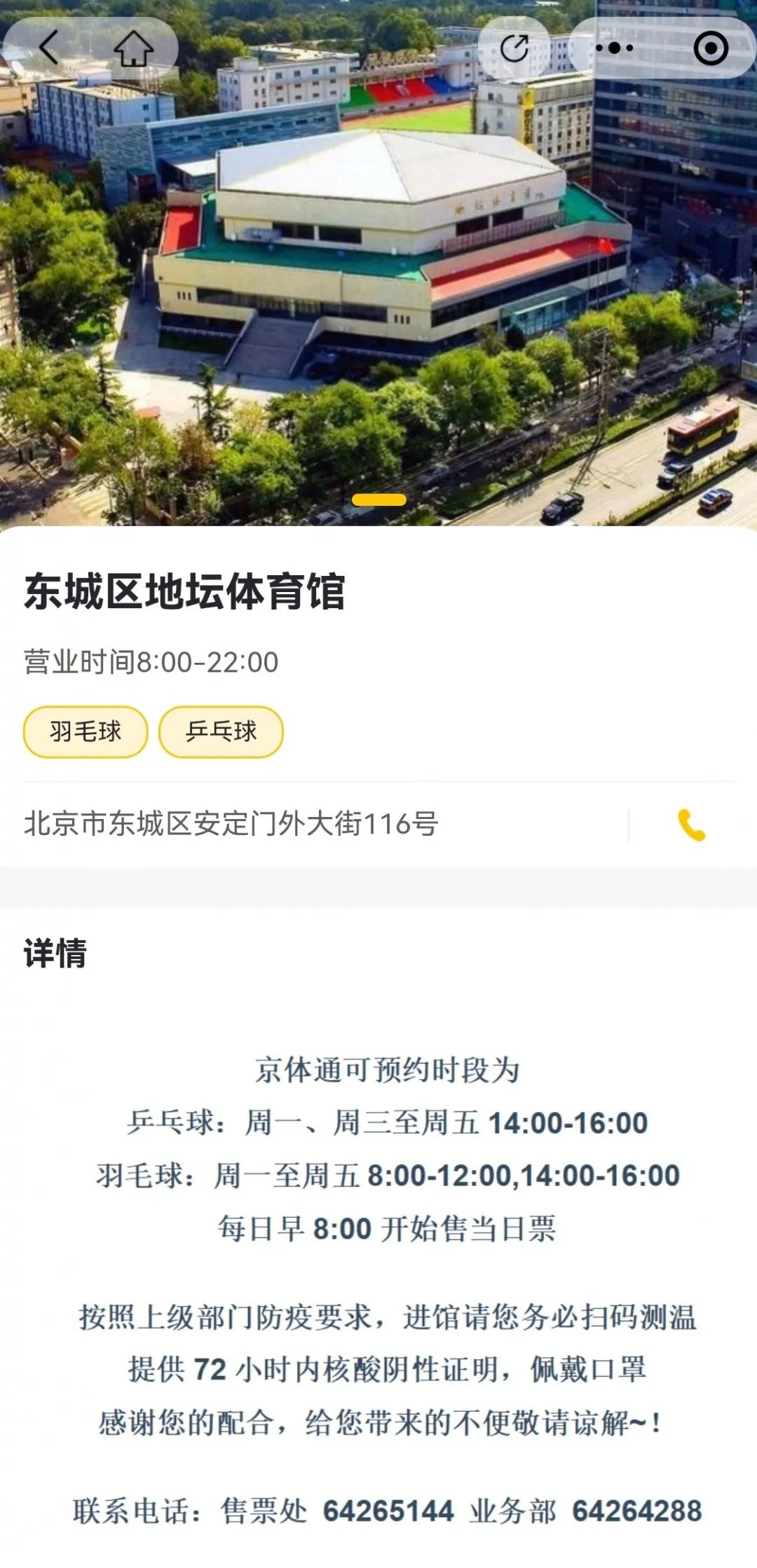Image resolution: width=757 pixels, height=1568 pixels.
Task: Open the three-dot more menu
Action: (x=614, y=48)
